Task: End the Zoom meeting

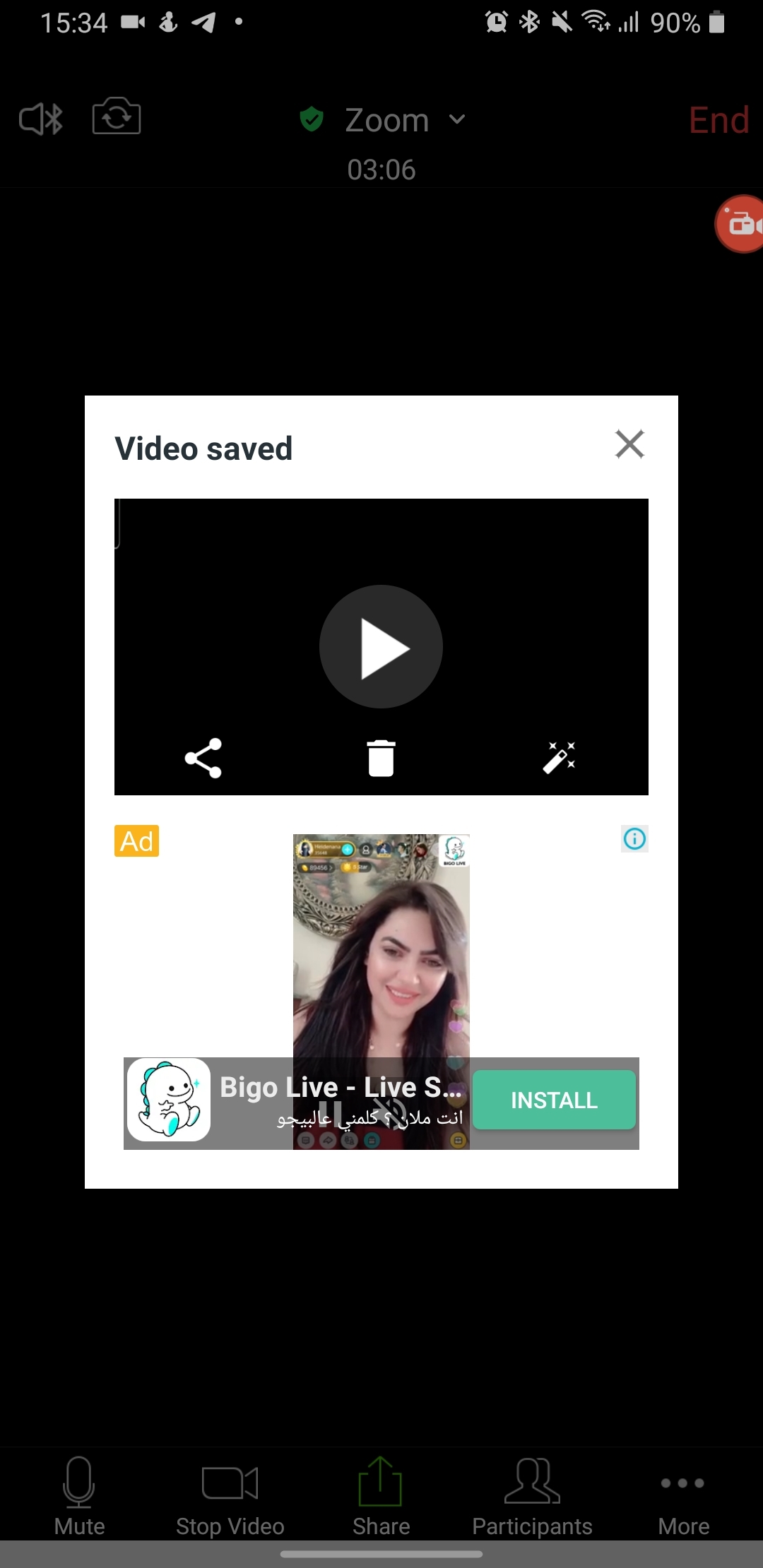Action: (x=718, y=120)
